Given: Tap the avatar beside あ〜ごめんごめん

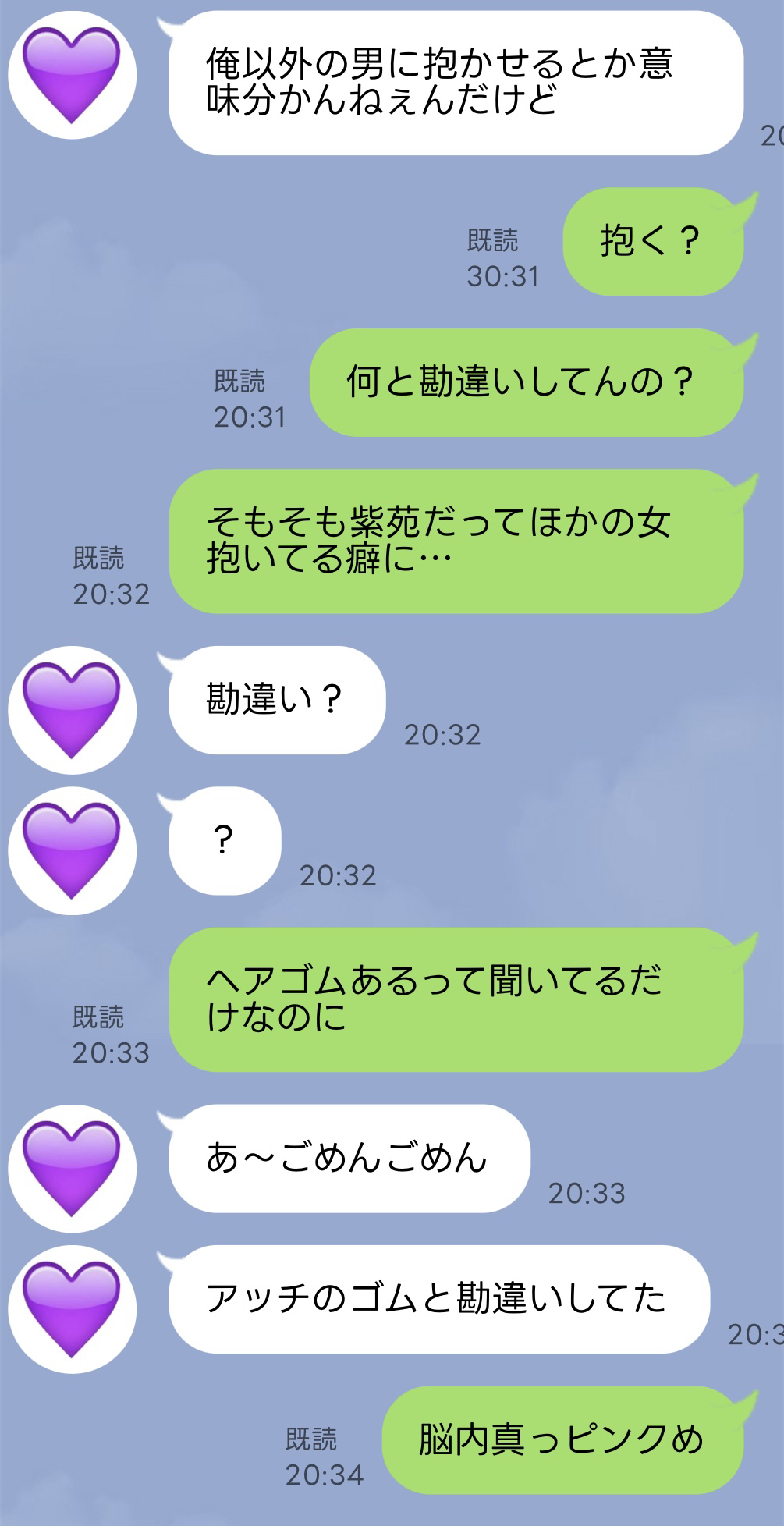Looking at the screenshot, I should tap(72, 1168).
